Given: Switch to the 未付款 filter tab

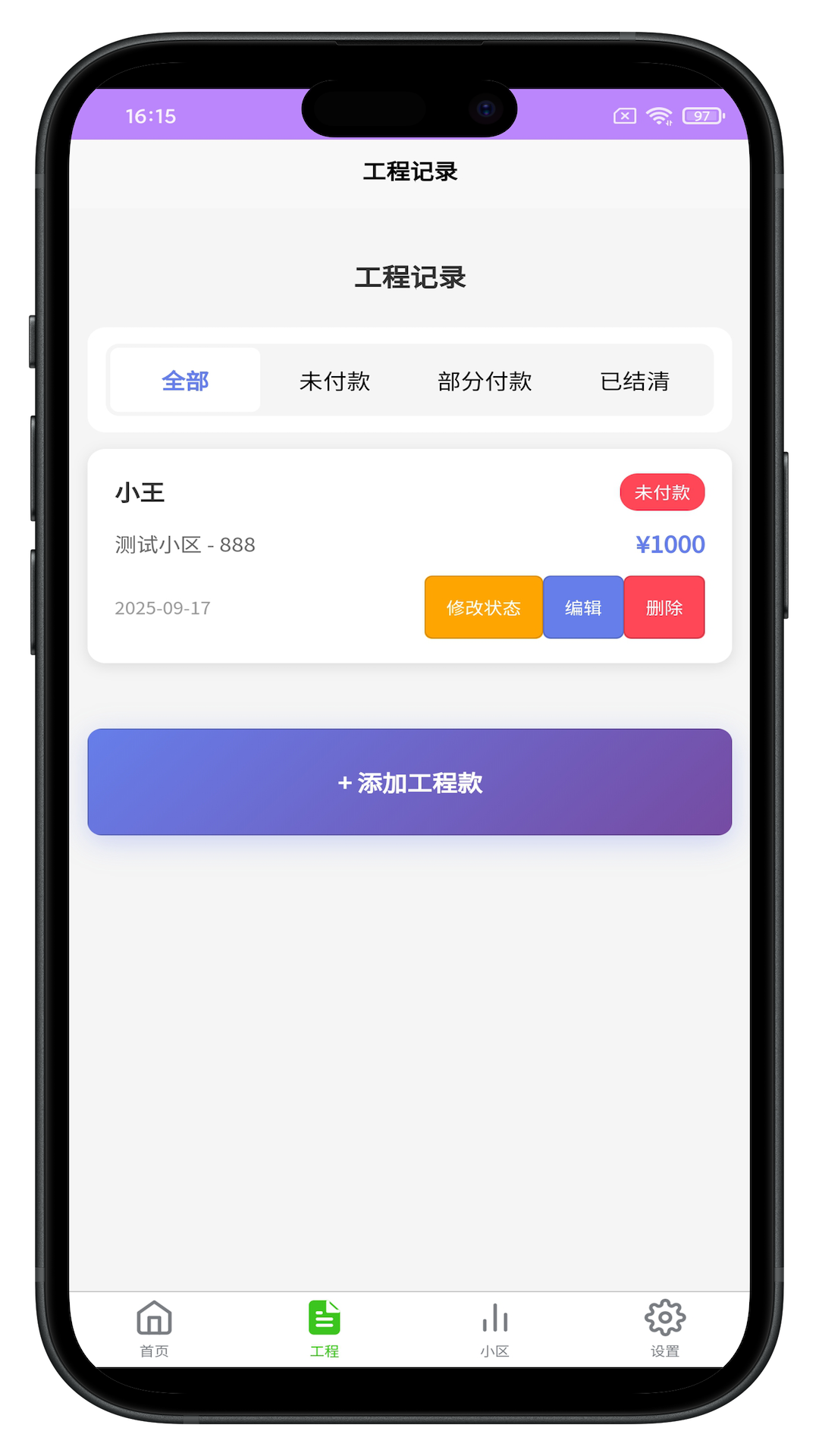Looking at the screenshot, I should (x=334, y=381).
